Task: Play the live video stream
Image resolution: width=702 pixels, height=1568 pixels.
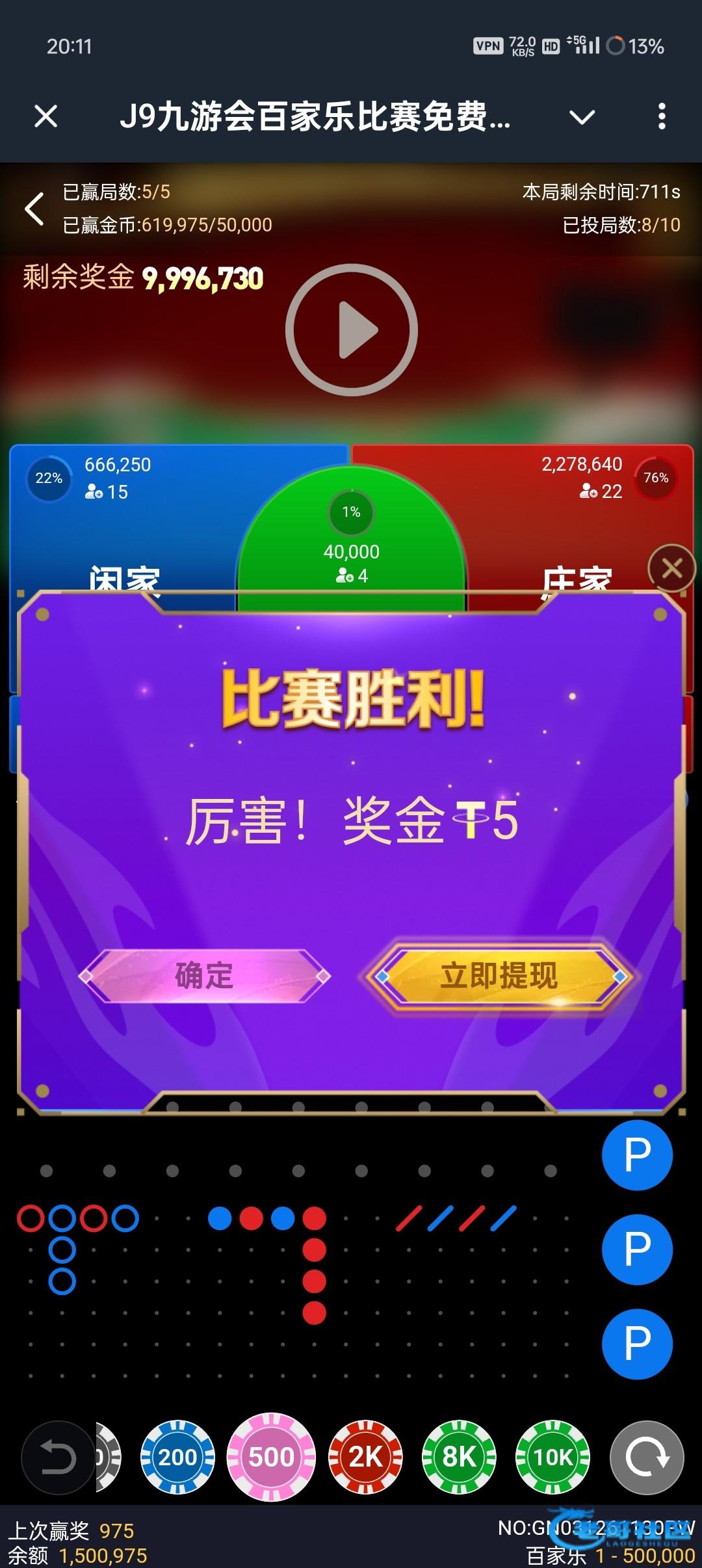Action: tap(352, 330)
